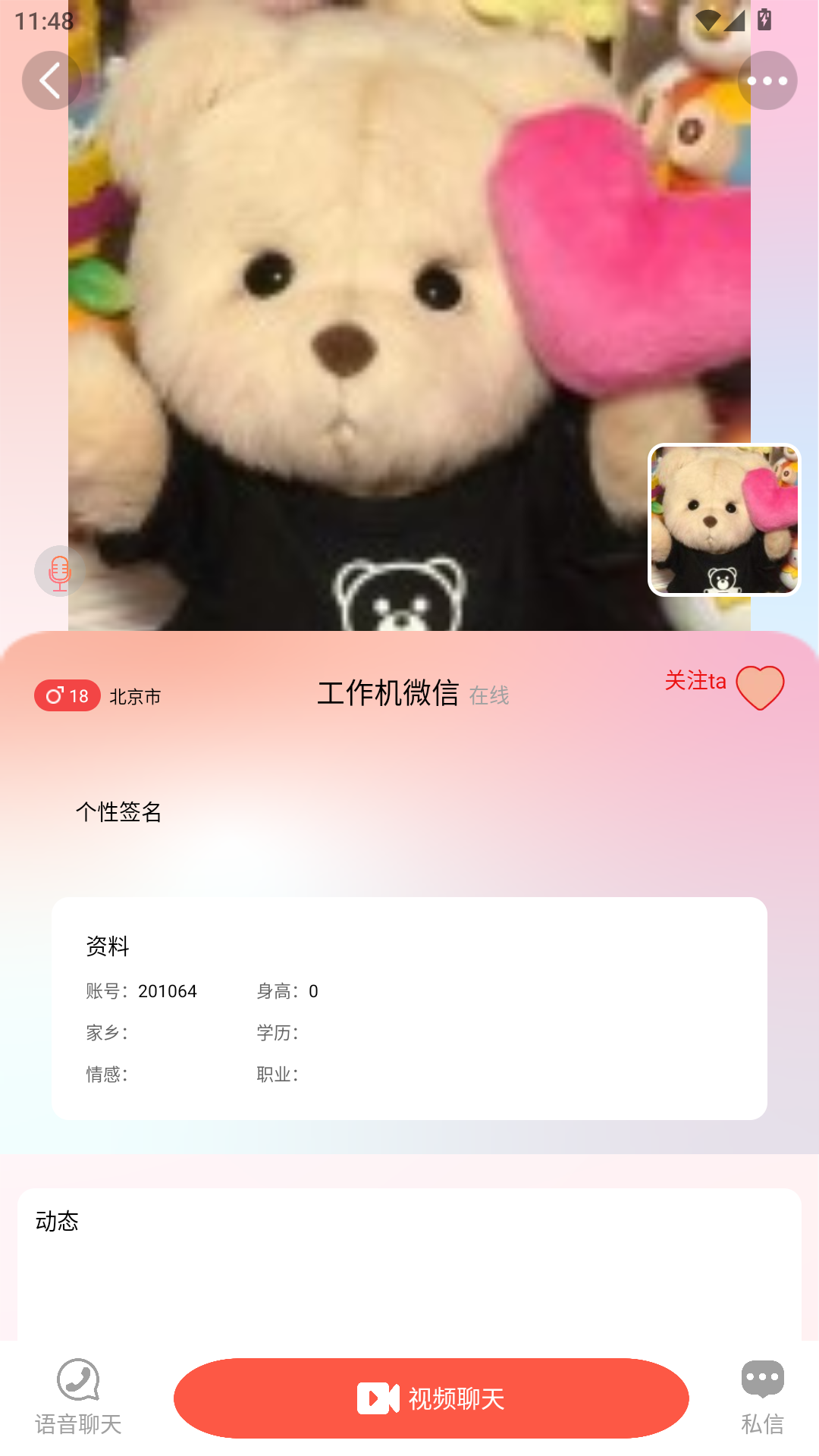Open the more options (...) menu
819x1456 pixels.
coord(768,80)
